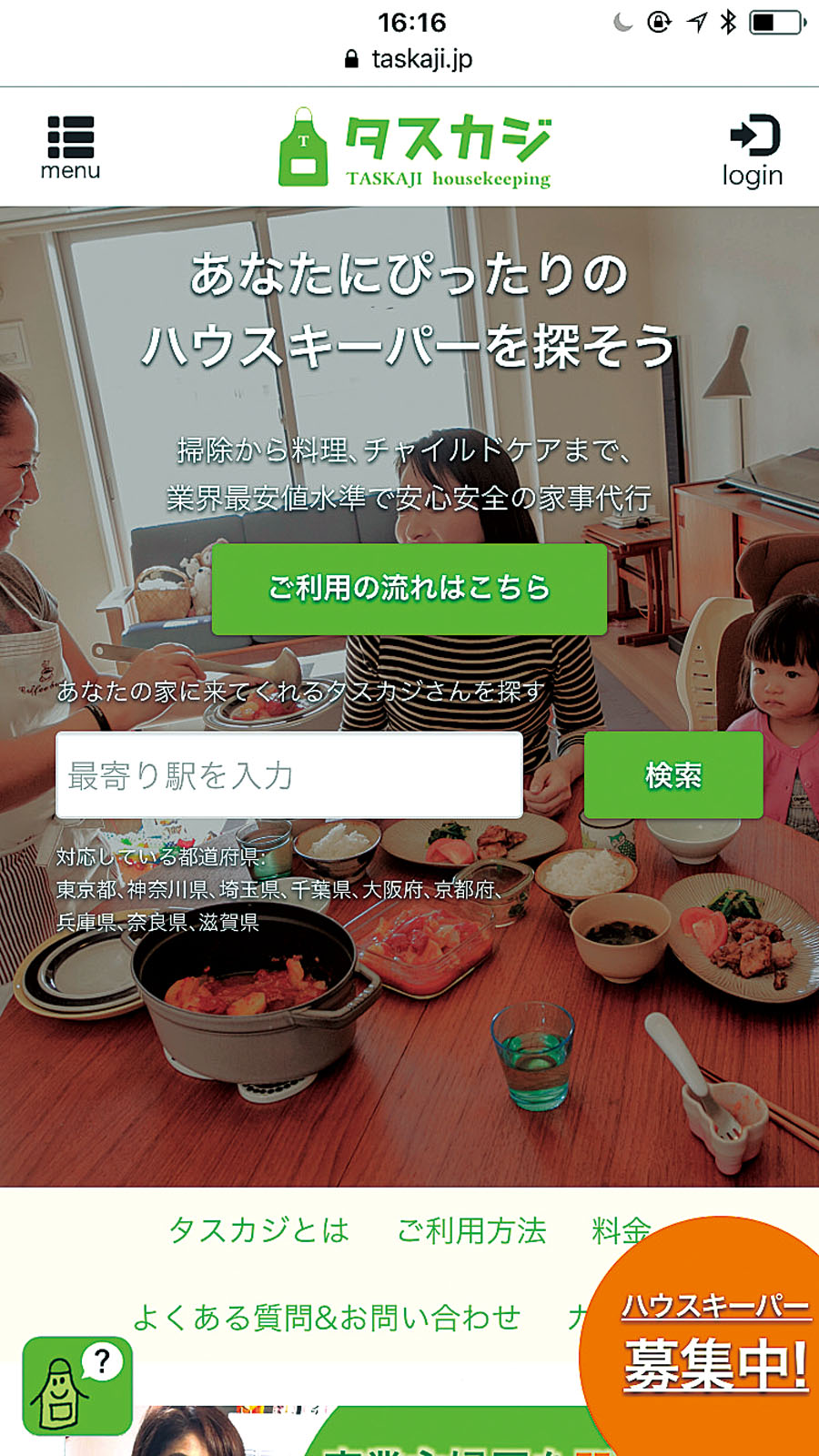Open よくある質問&お問い合わせ link
The height and width of the screenshot is (1456, 819).
pos(326,1317)
